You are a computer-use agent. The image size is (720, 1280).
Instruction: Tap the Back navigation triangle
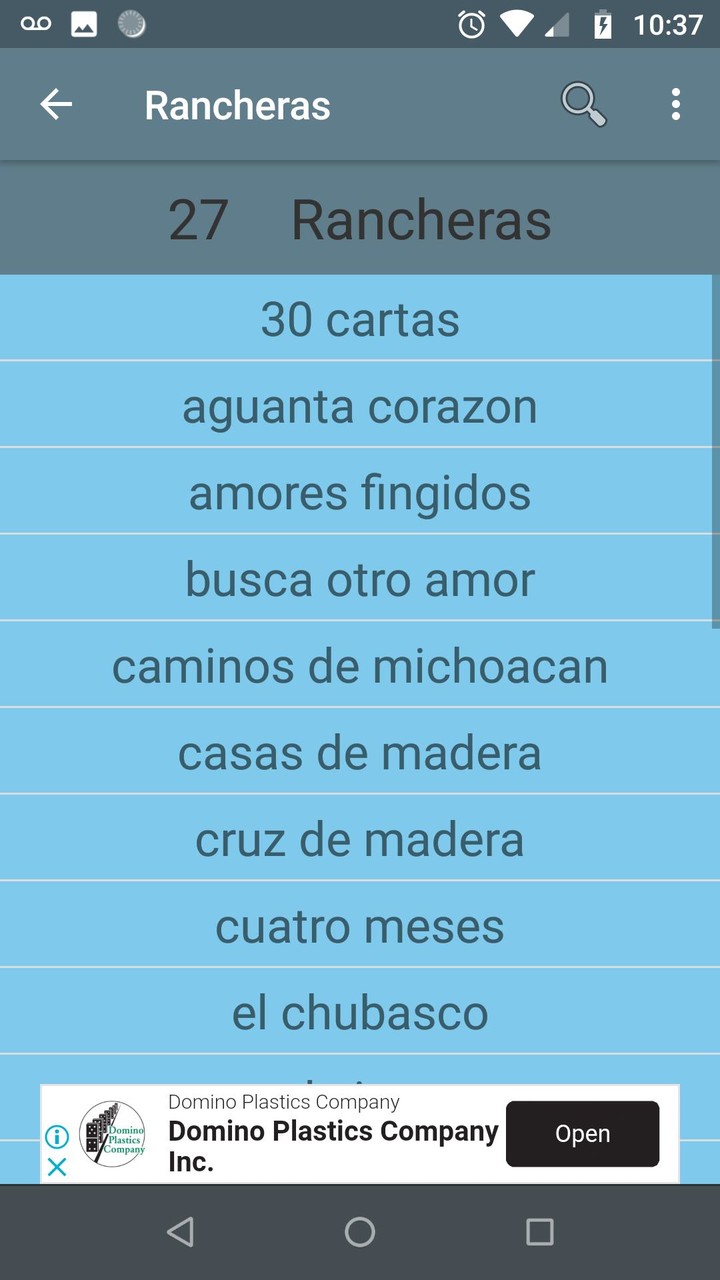pos(180,1231)
